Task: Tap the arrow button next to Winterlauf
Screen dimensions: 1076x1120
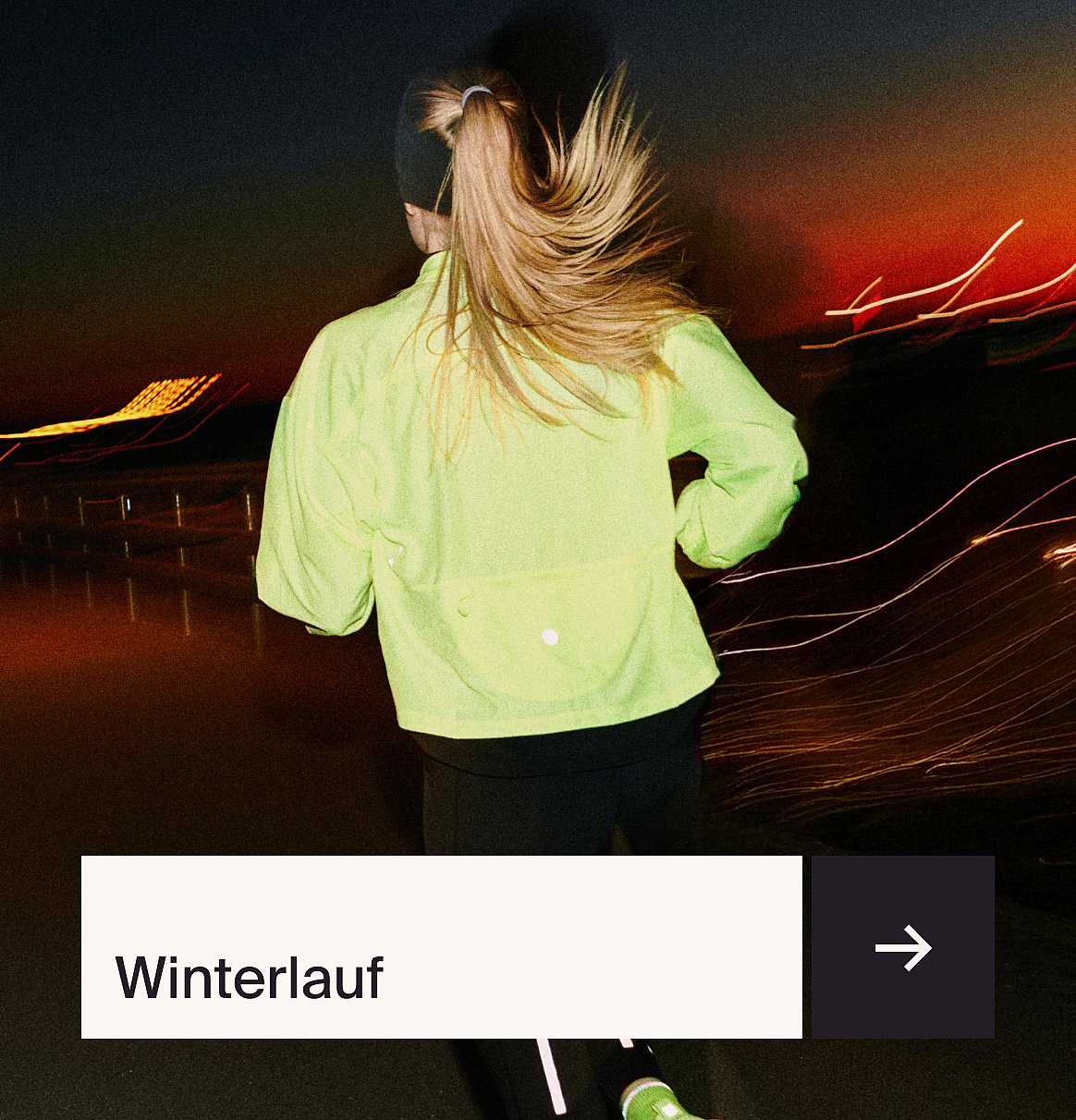Action: (902, 947)
